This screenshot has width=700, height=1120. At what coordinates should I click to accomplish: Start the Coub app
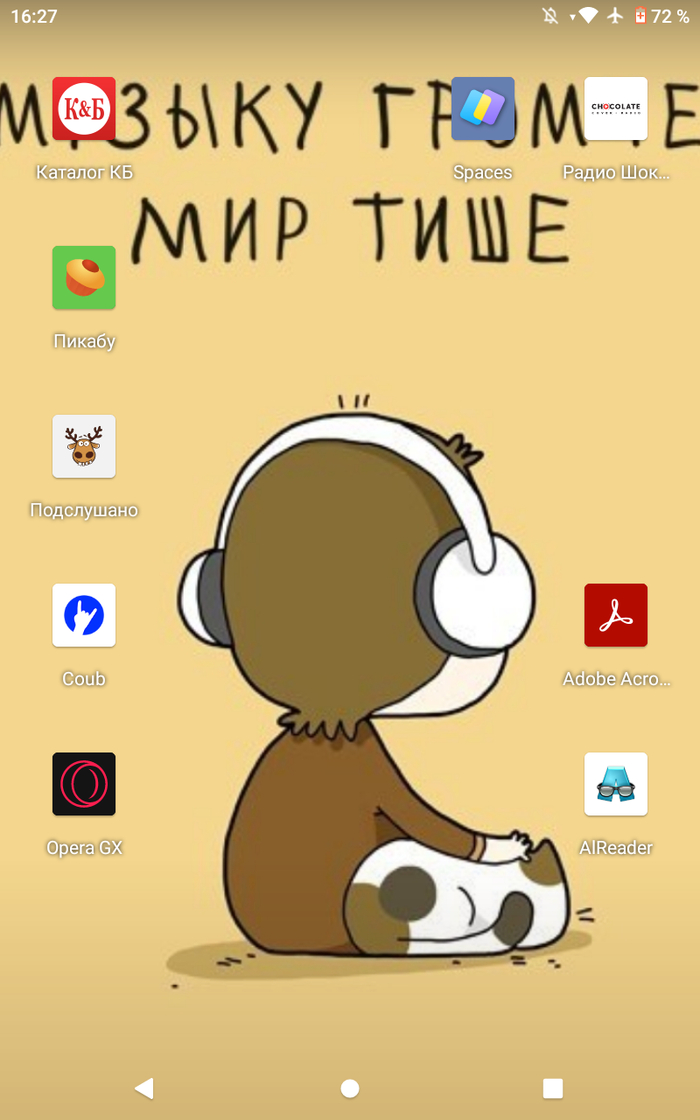point(84,616)
